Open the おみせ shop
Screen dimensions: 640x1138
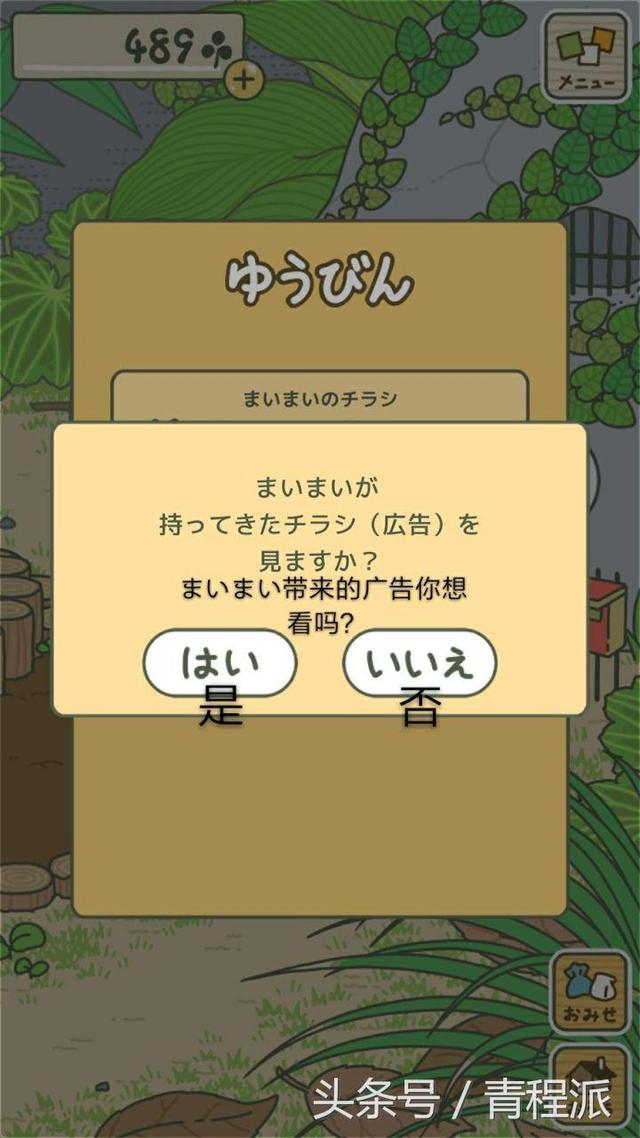(x=591, y=990)
